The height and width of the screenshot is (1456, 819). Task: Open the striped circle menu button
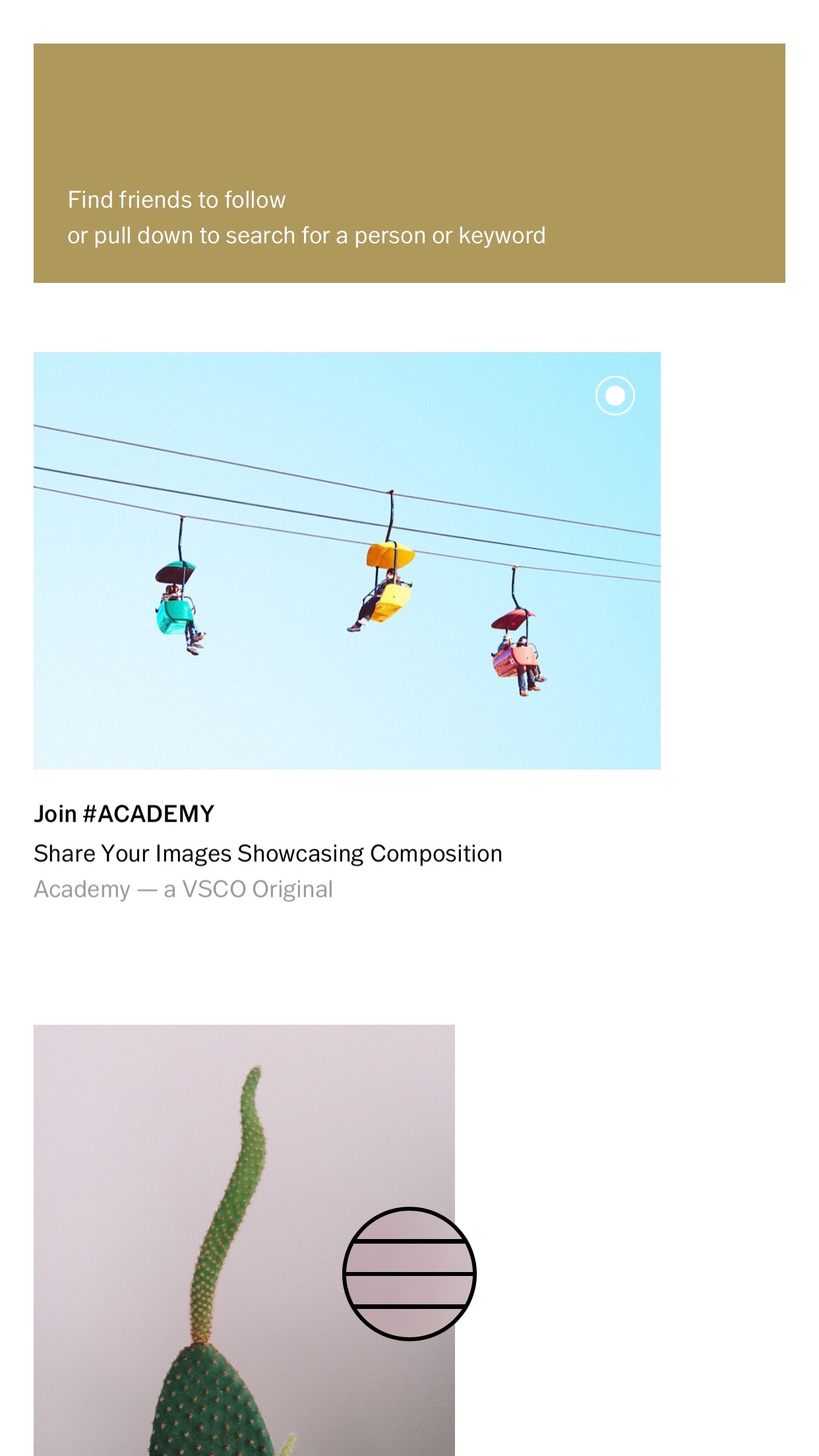click(x=409, y=1274)
